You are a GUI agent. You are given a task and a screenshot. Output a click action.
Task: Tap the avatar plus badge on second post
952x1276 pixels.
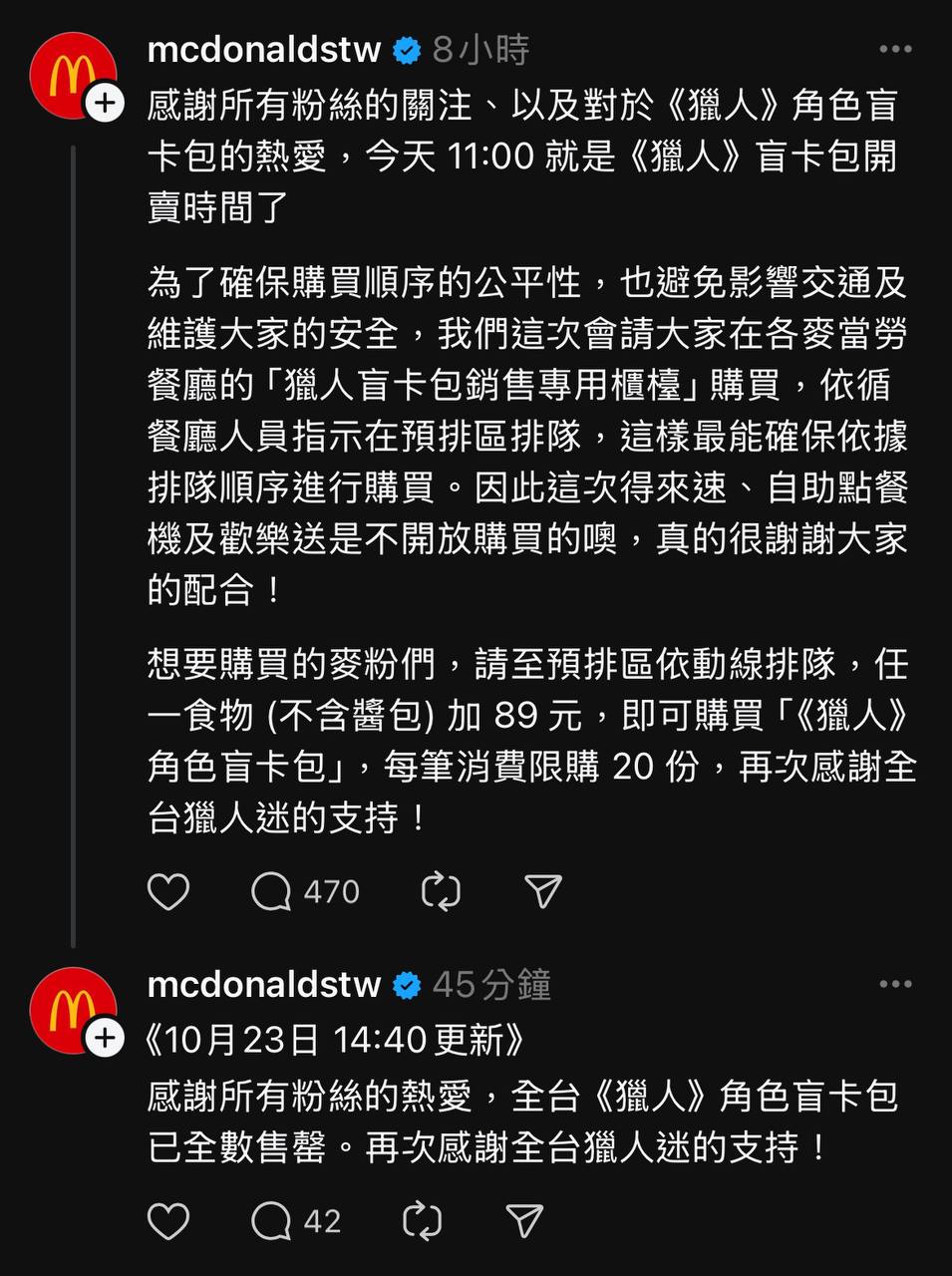[106, 1038]
